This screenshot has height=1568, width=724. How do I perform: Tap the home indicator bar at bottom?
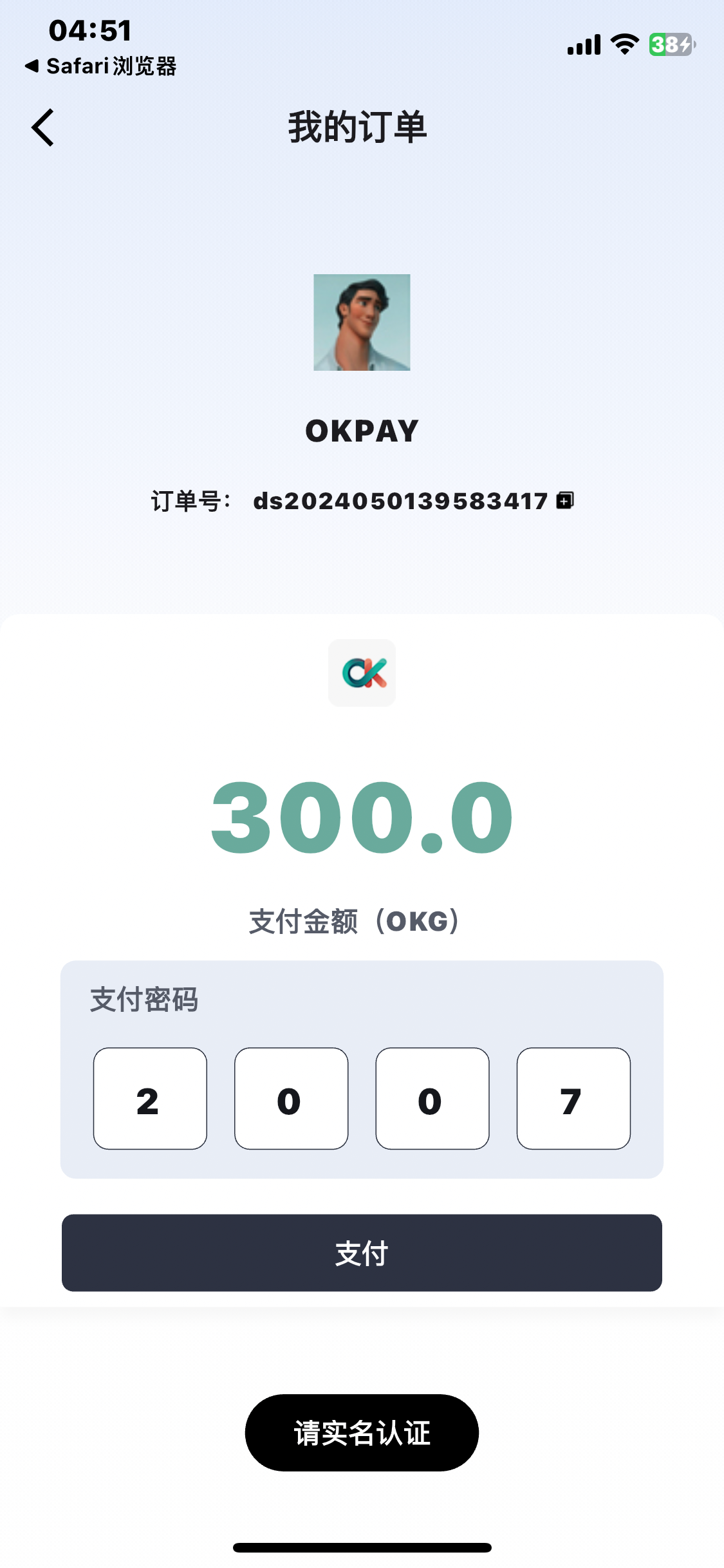click(362, 1547)
